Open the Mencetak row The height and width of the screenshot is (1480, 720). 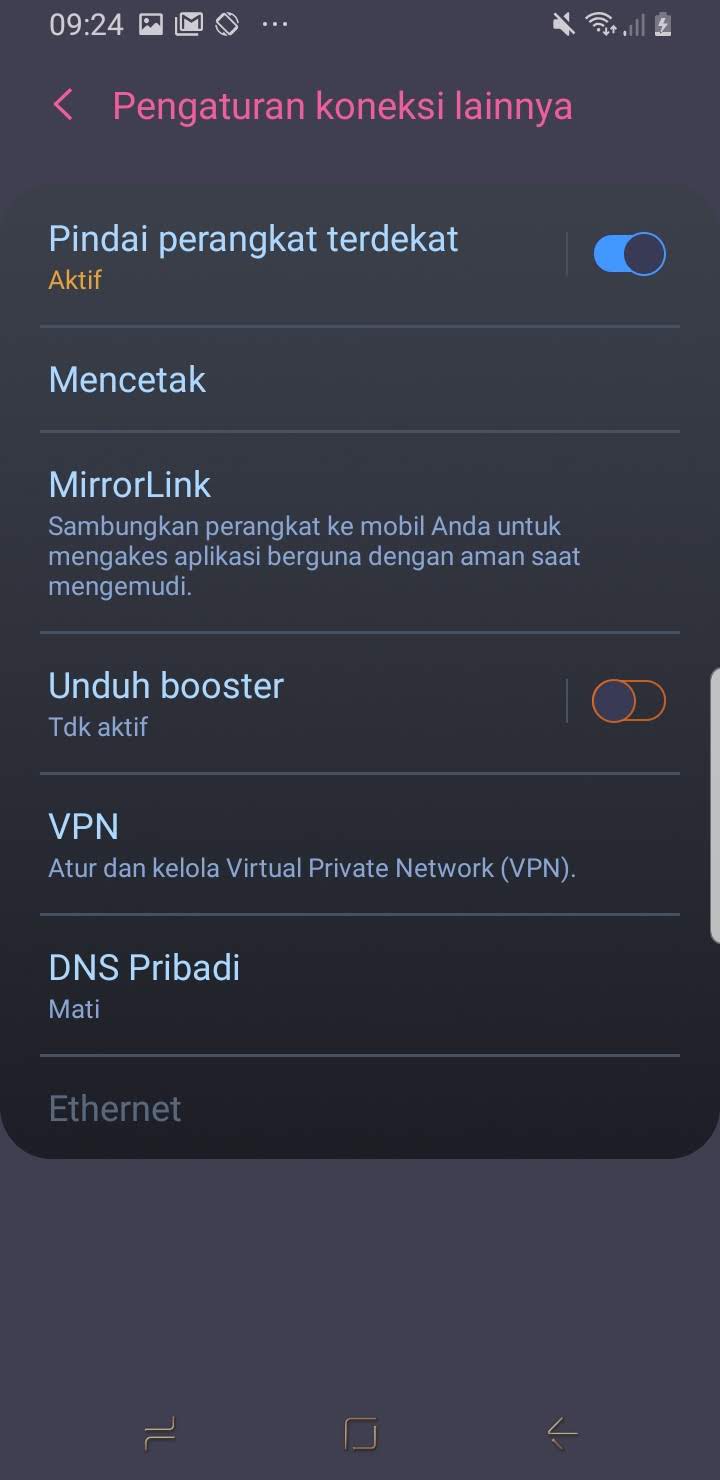click(x=360, y=380)
